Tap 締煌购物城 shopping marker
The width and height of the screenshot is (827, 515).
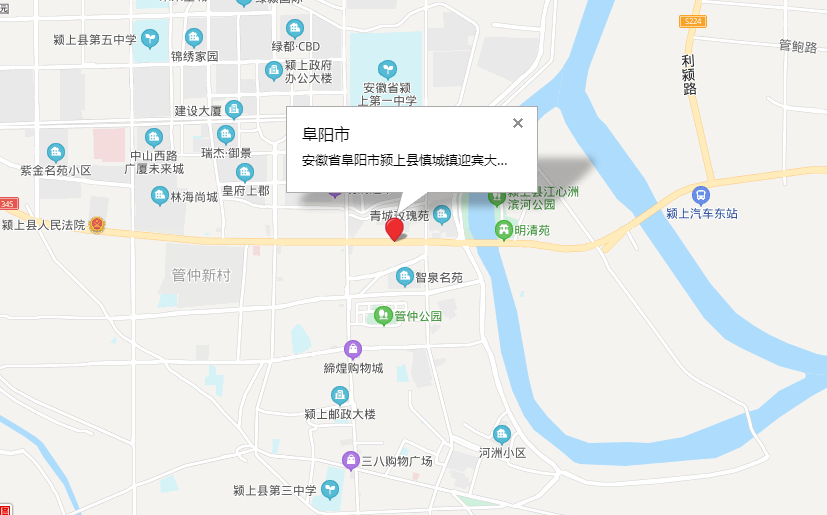click(x=352, y=349)
